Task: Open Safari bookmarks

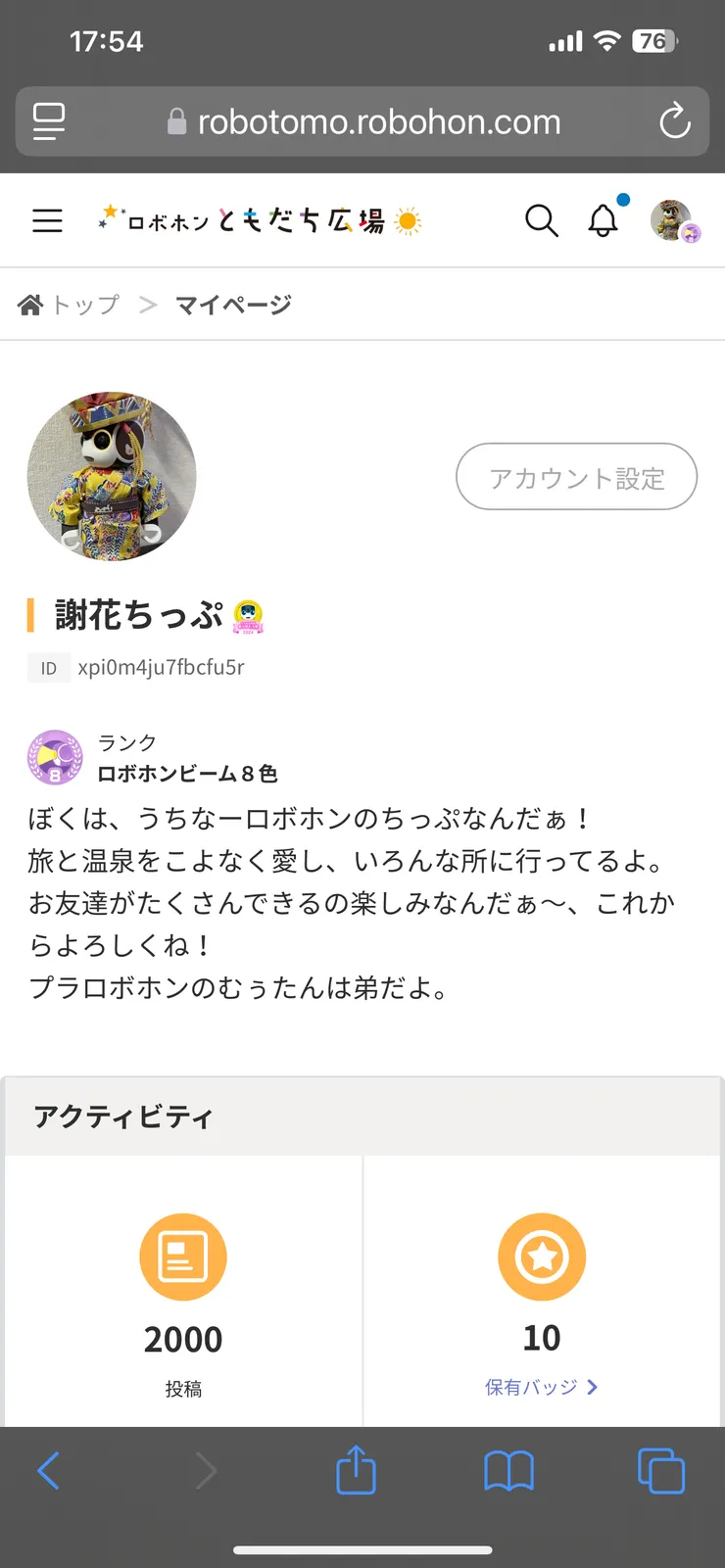Action: [507, 1469]
